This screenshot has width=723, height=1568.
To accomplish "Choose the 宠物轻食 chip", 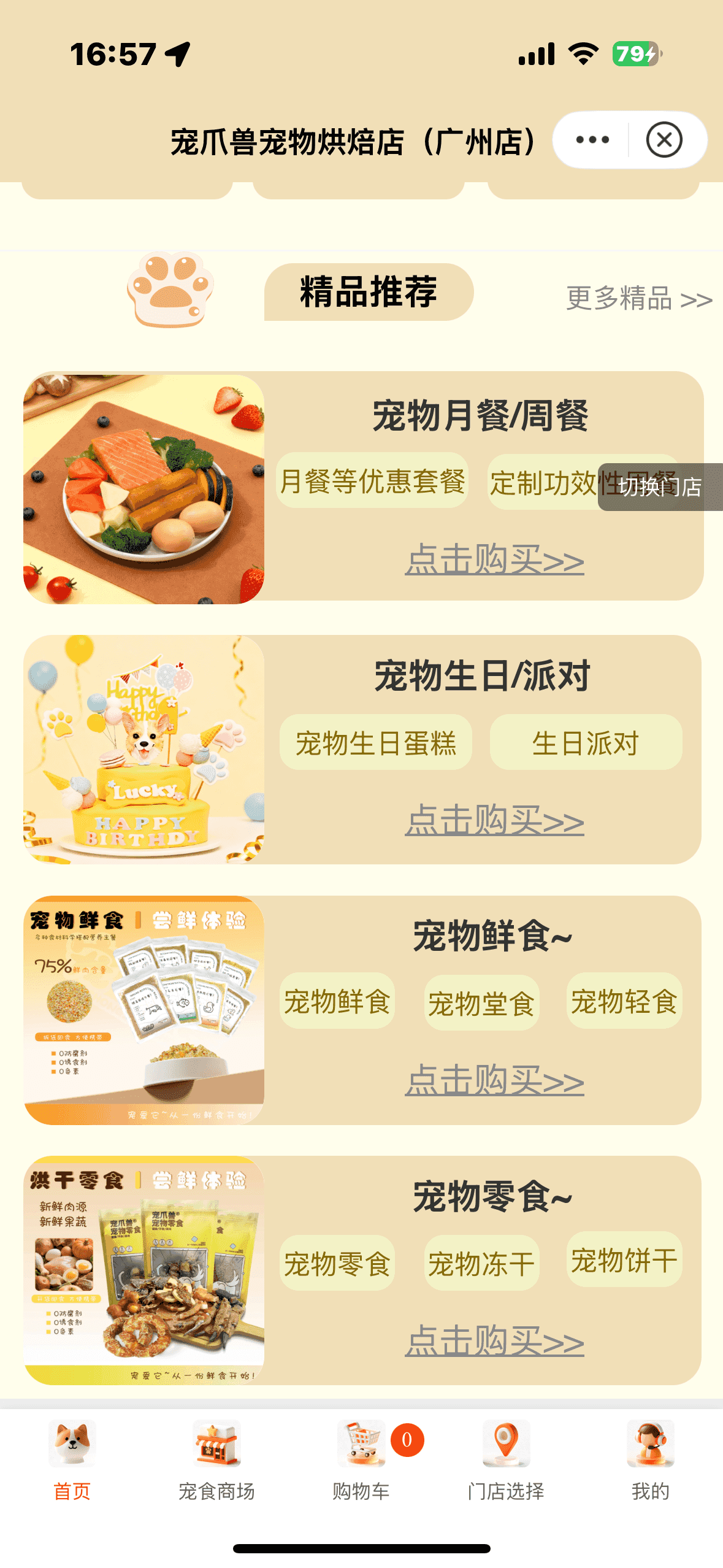I will tap(624, 1002).
